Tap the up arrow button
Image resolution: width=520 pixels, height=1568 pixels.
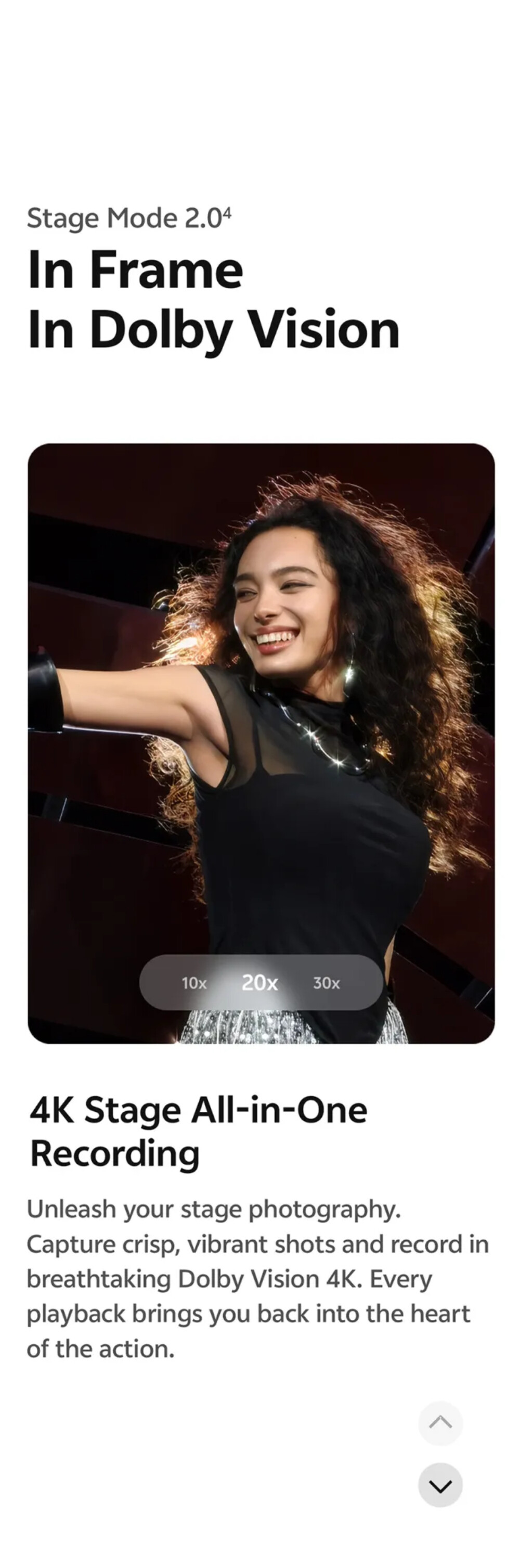point(440,1422)
